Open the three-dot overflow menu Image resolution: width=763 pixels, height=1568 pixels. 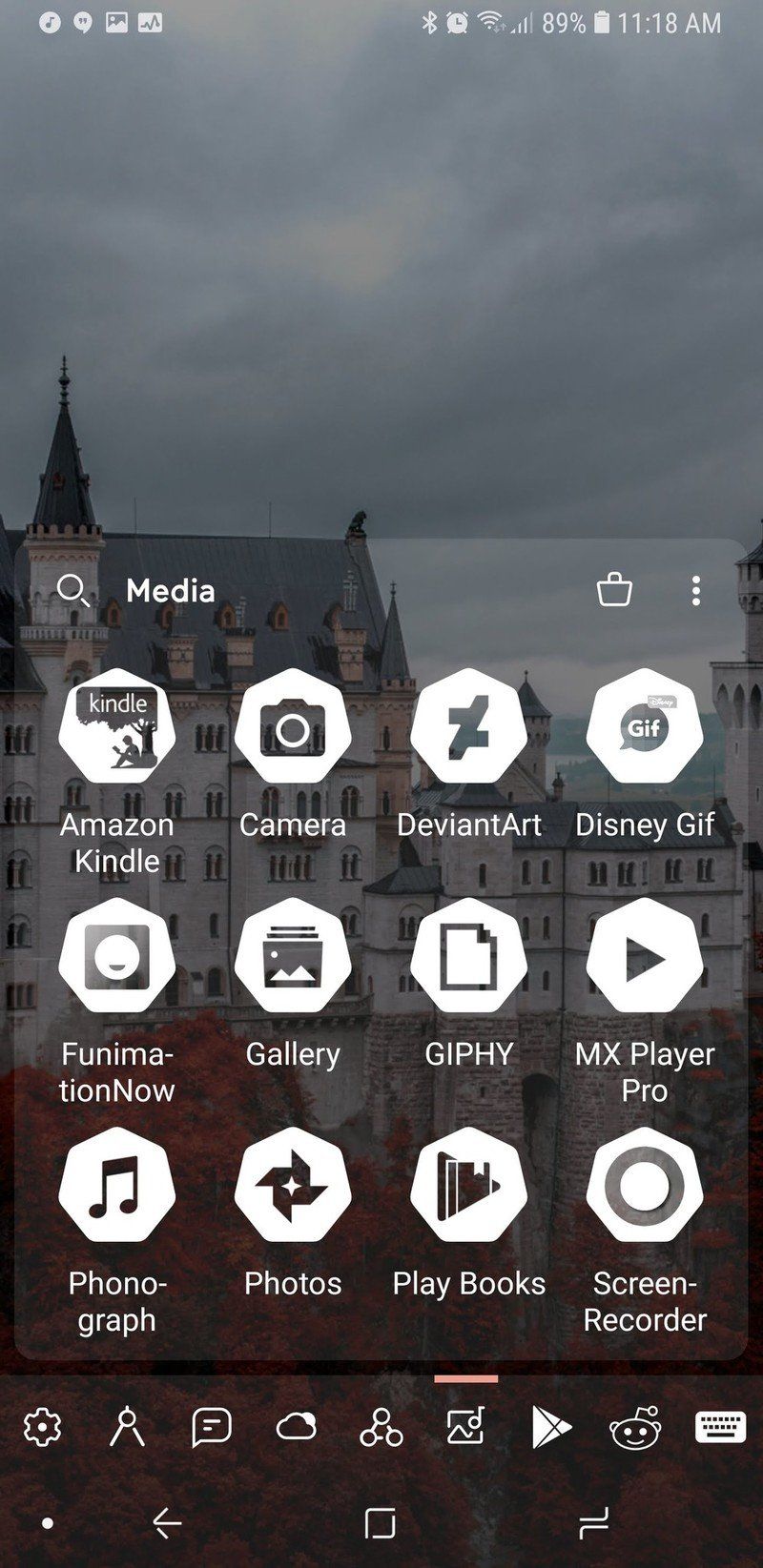(x=695, y=591)
